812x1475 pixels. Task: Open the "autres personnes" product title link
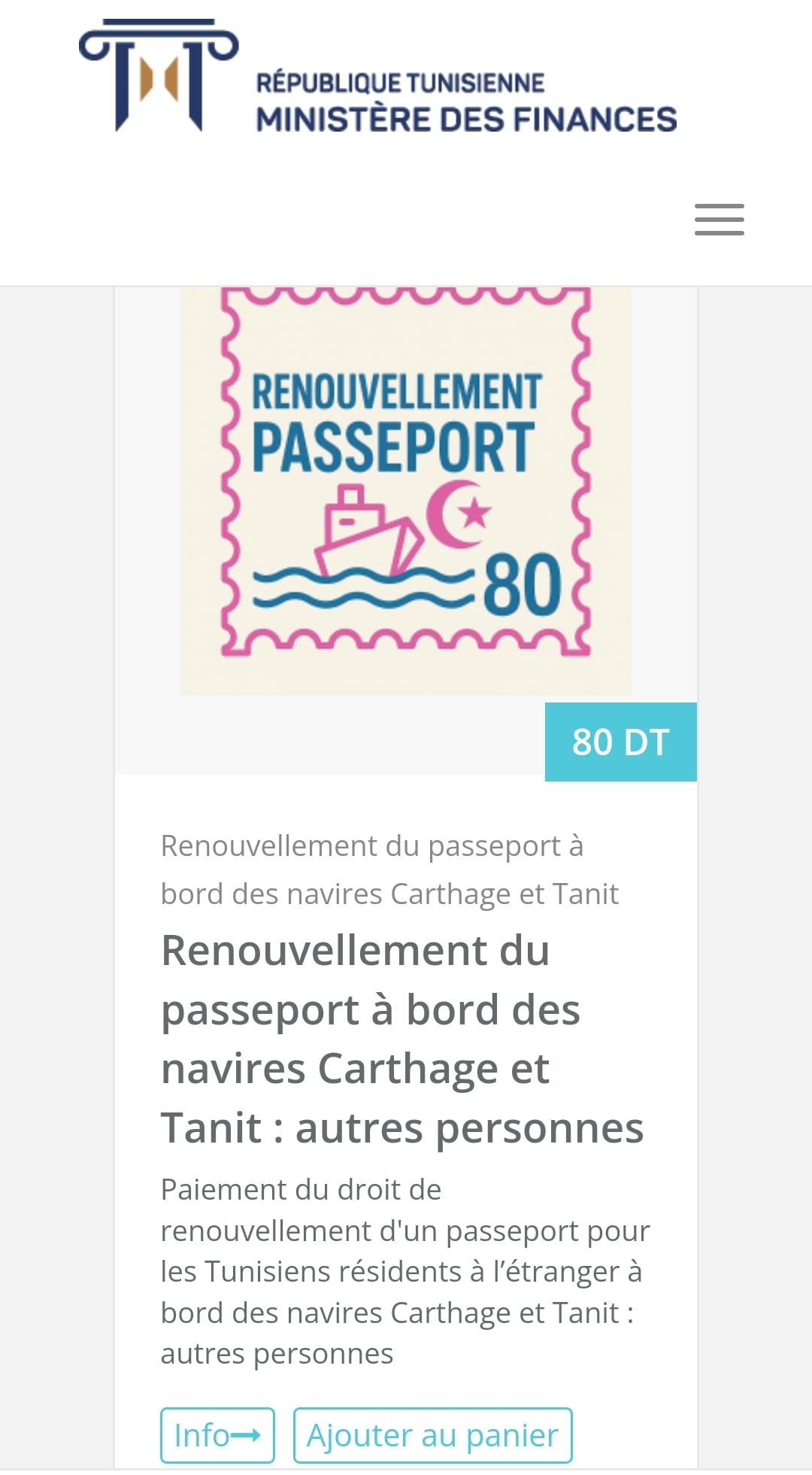tap(402, 1039)
